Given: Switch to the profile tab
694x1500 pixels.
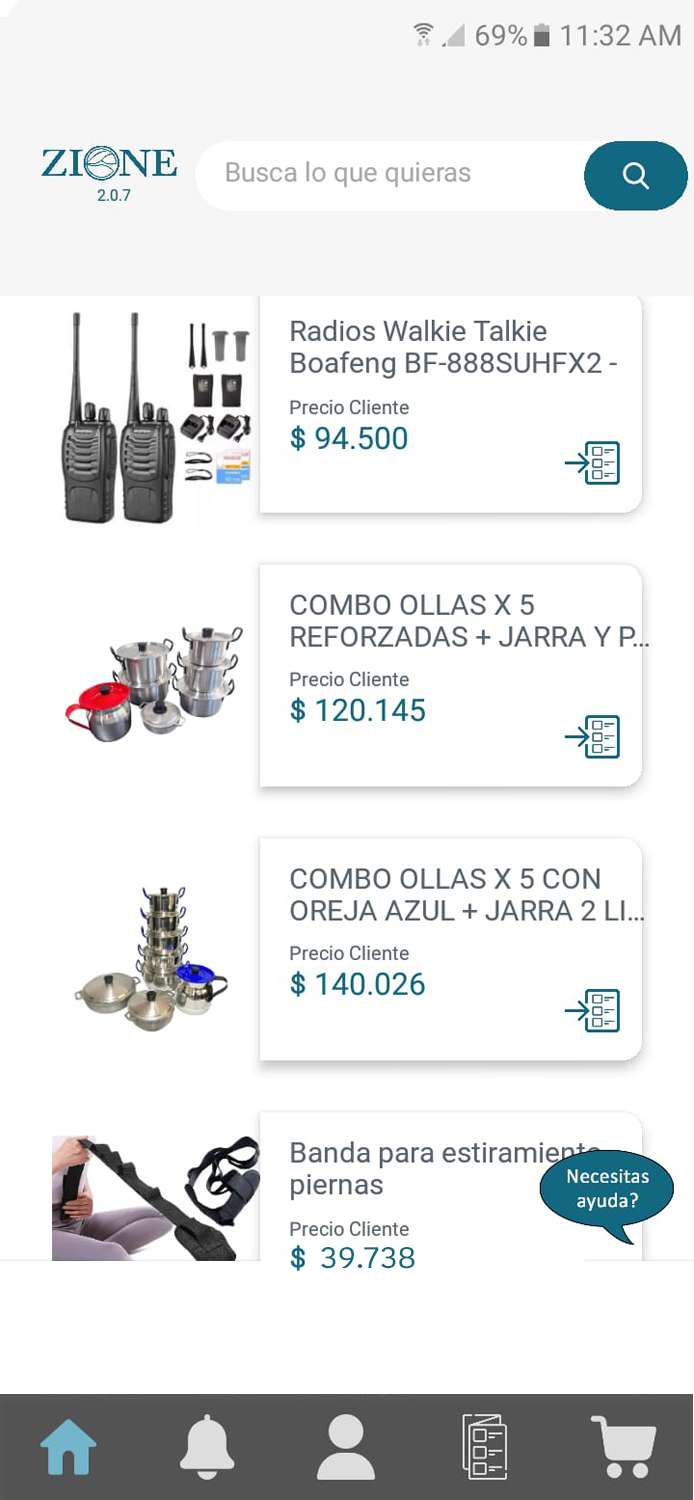Looking at the screenshot, I should pos(346,1447).
